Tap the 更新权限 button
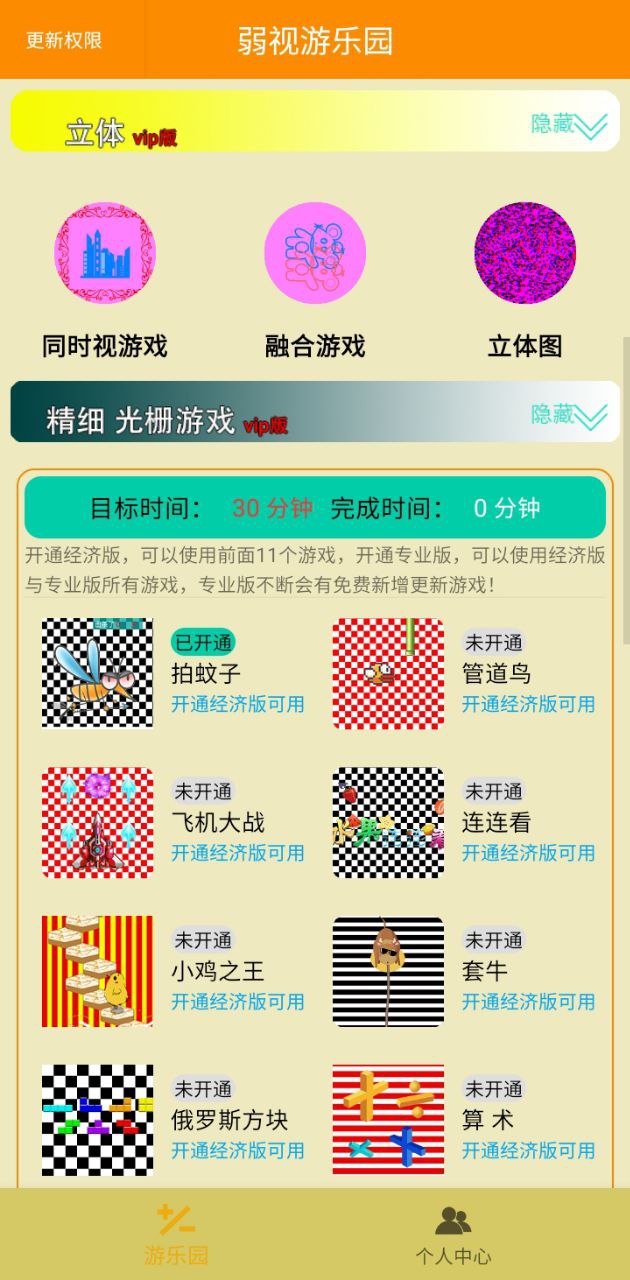The width and height of the screenshot is (630, 1280). pos(64,40)
